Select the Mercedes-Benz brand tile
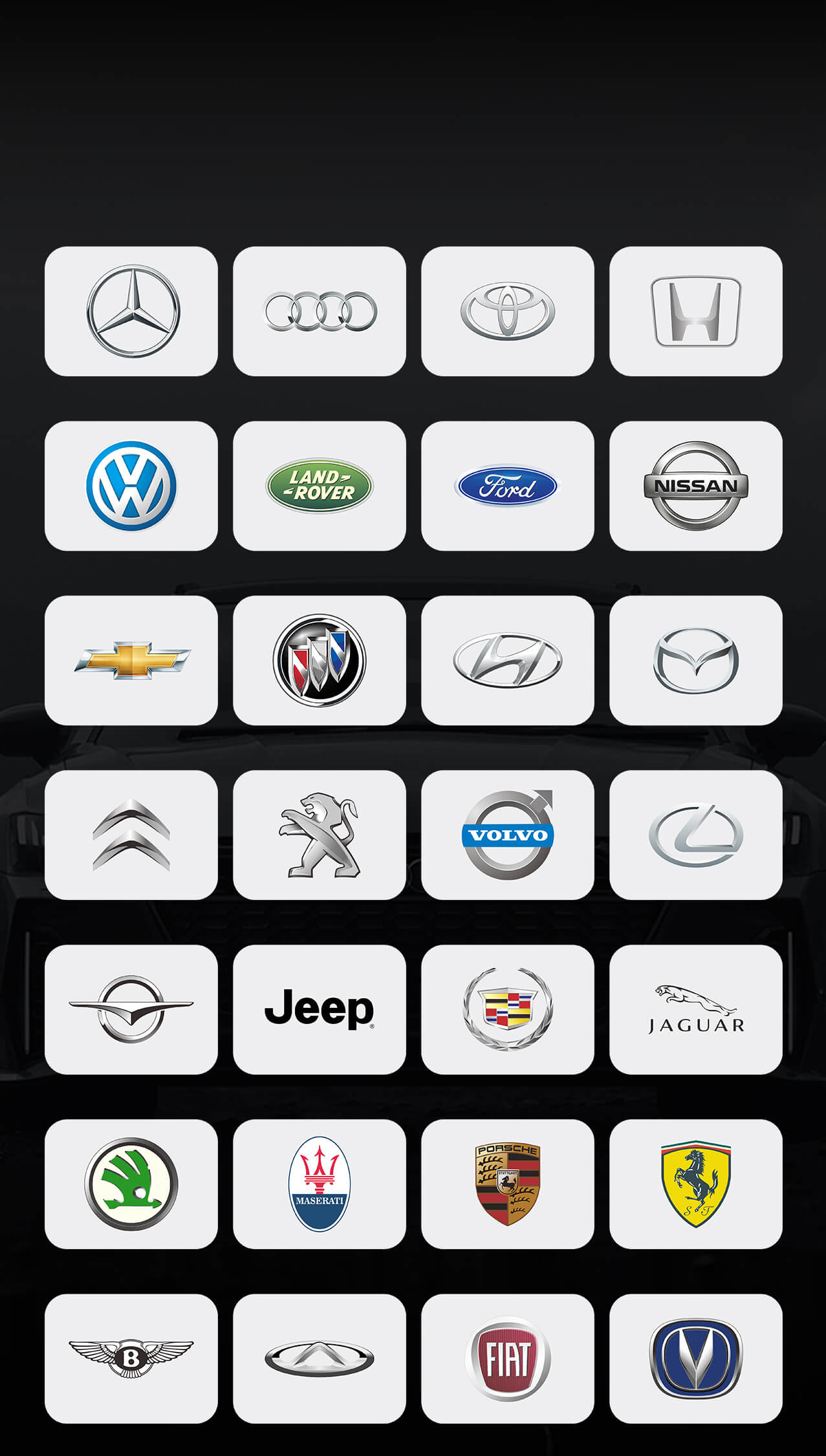 131,311
